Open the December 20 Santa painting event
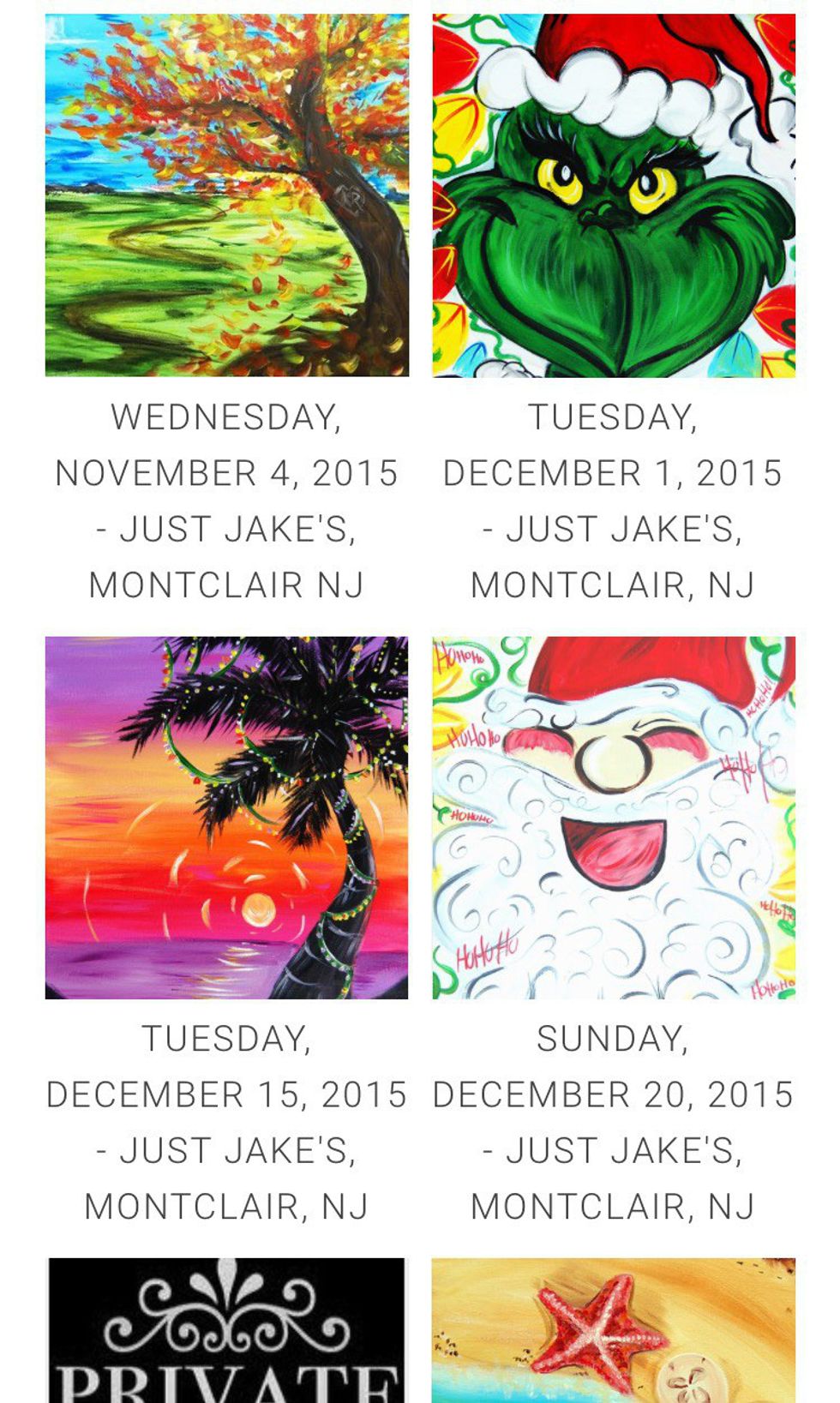The width and height of the screenshot is (840, 1403). tap(613, 818)
